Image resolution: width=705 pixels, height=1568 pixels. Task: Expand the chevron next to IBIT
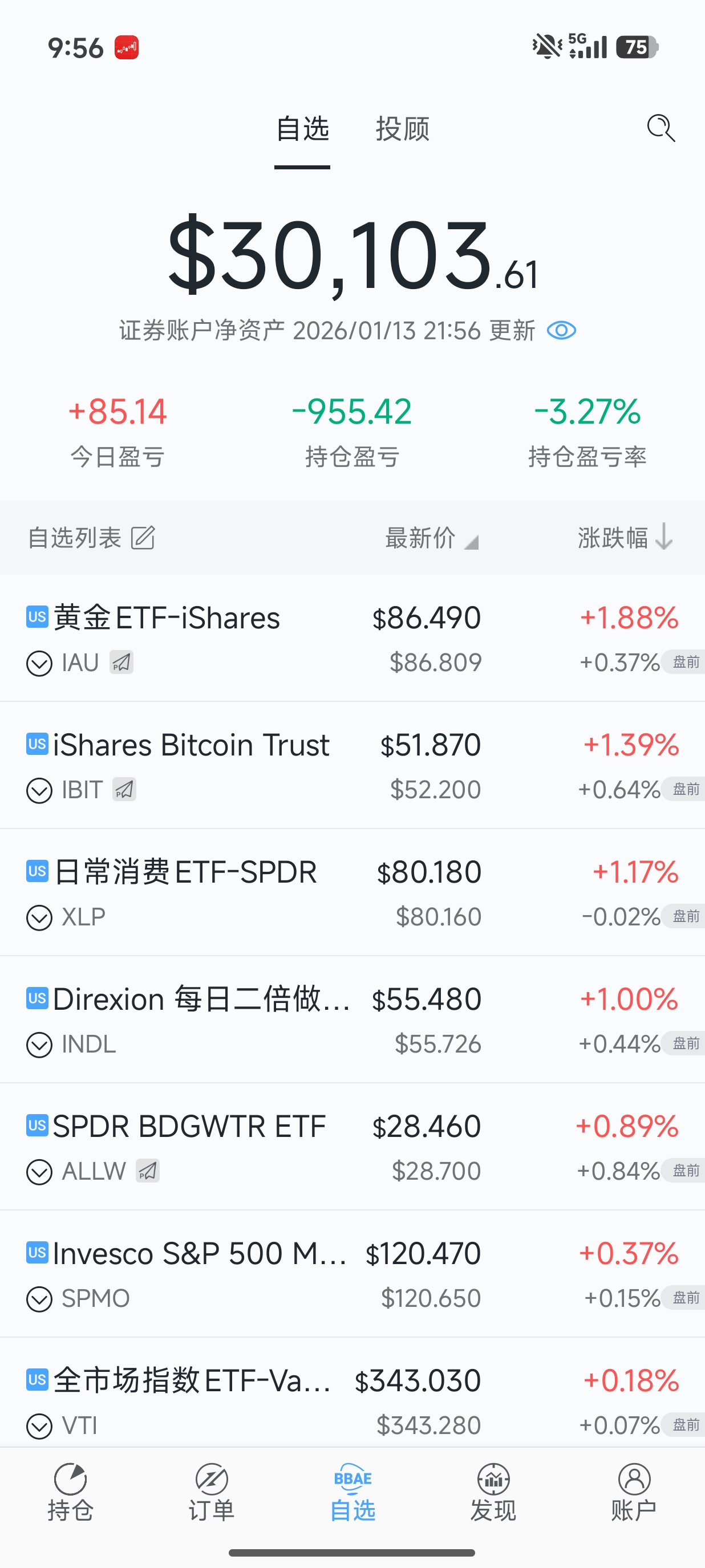pyautogui.click(x=39, y=790)
